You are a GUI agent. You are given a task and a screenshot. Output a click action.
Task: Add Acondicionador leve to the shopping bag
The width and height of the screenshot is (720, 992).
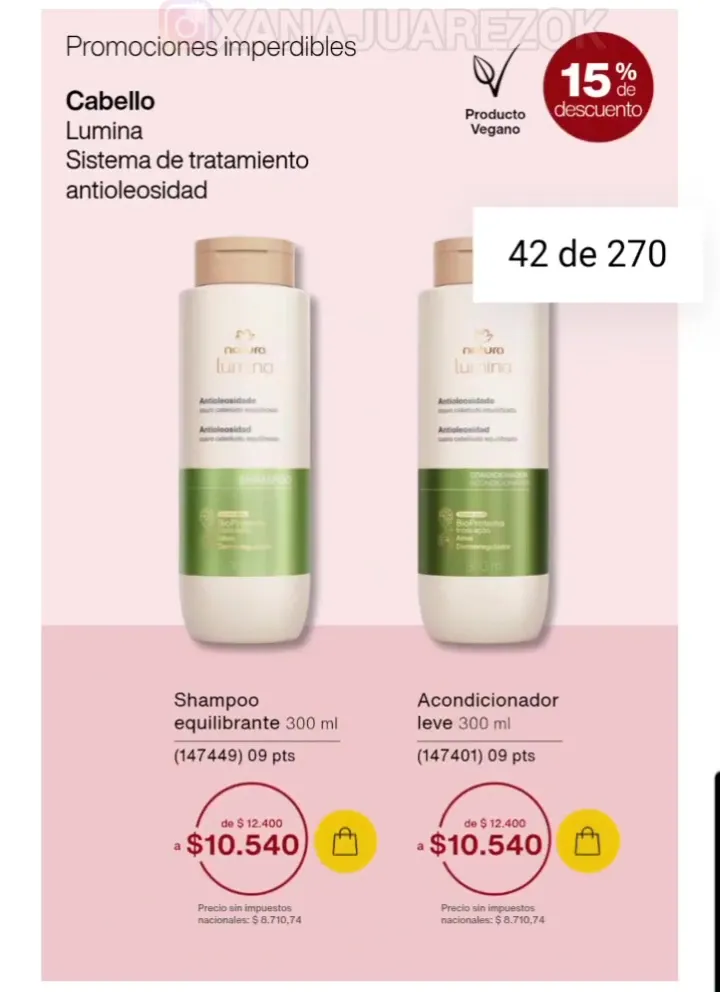(x=588, y=842)
